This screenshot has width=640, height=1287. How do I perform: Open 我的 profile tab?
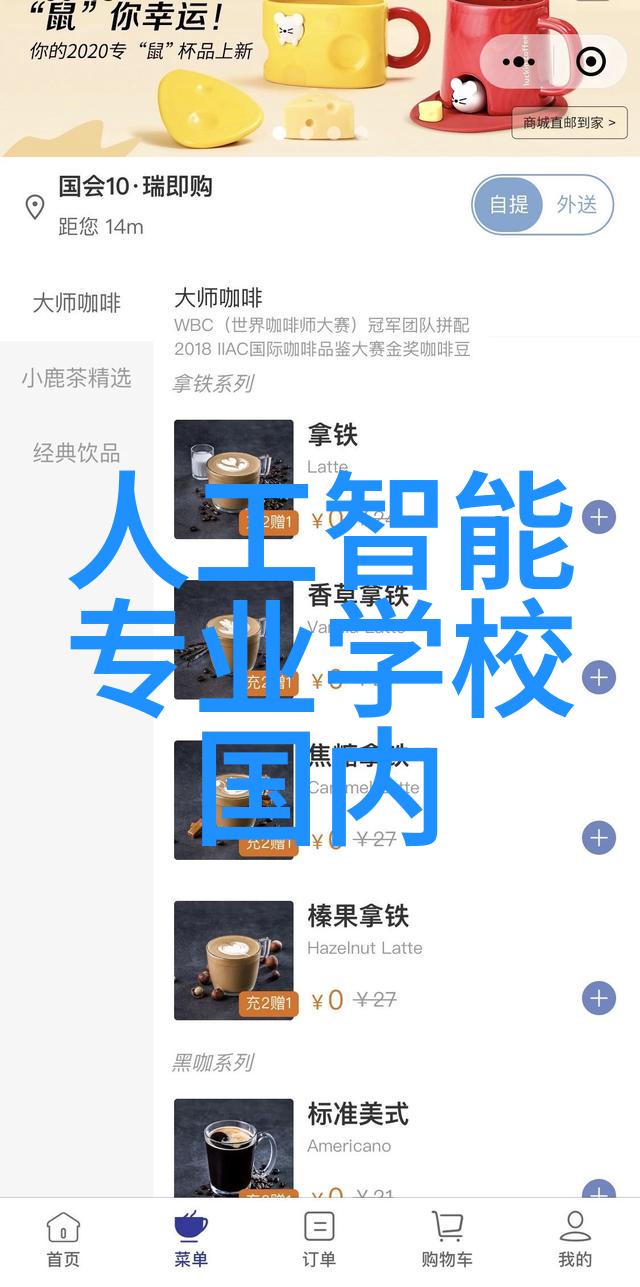[575, 1238]
